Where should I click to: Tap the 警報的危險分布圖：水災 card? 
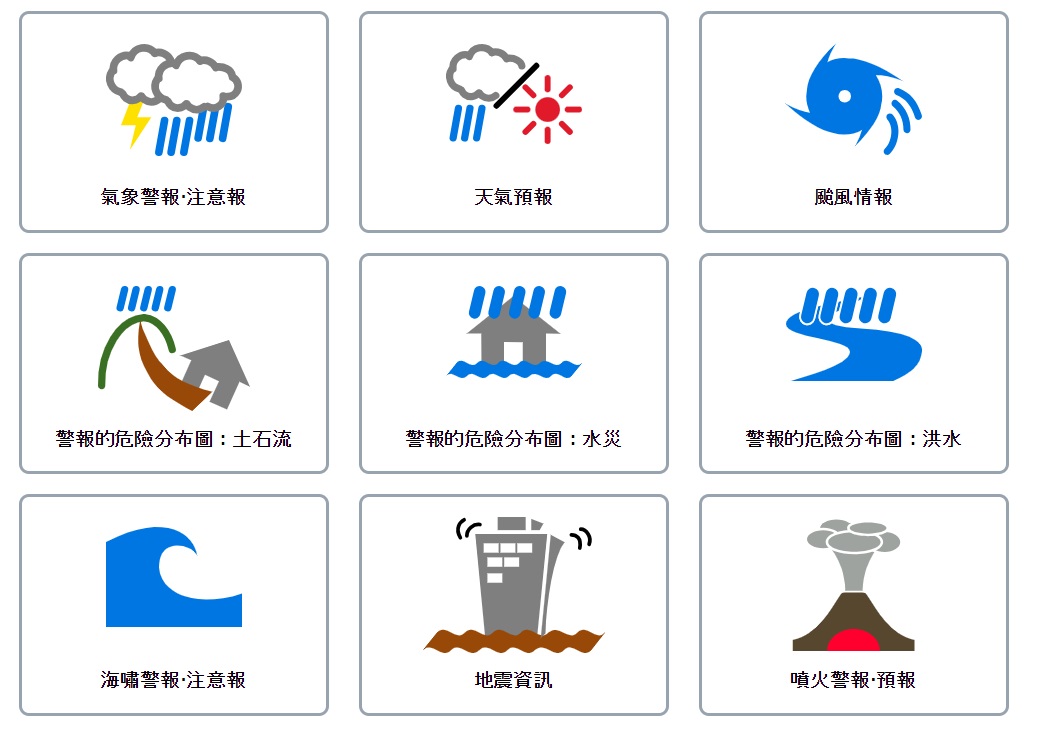(513, 363)
